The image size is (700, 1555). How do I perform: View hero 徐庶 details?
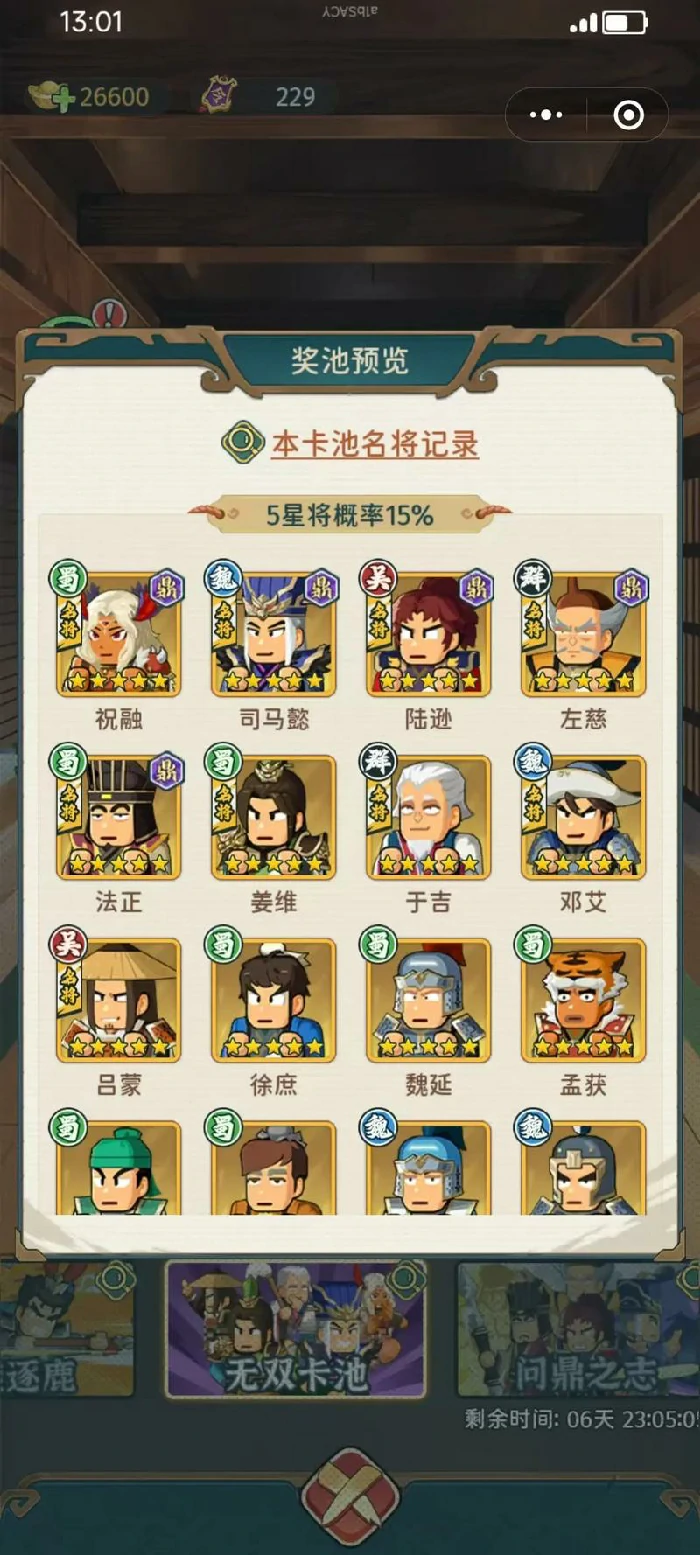coord(274,1001)
